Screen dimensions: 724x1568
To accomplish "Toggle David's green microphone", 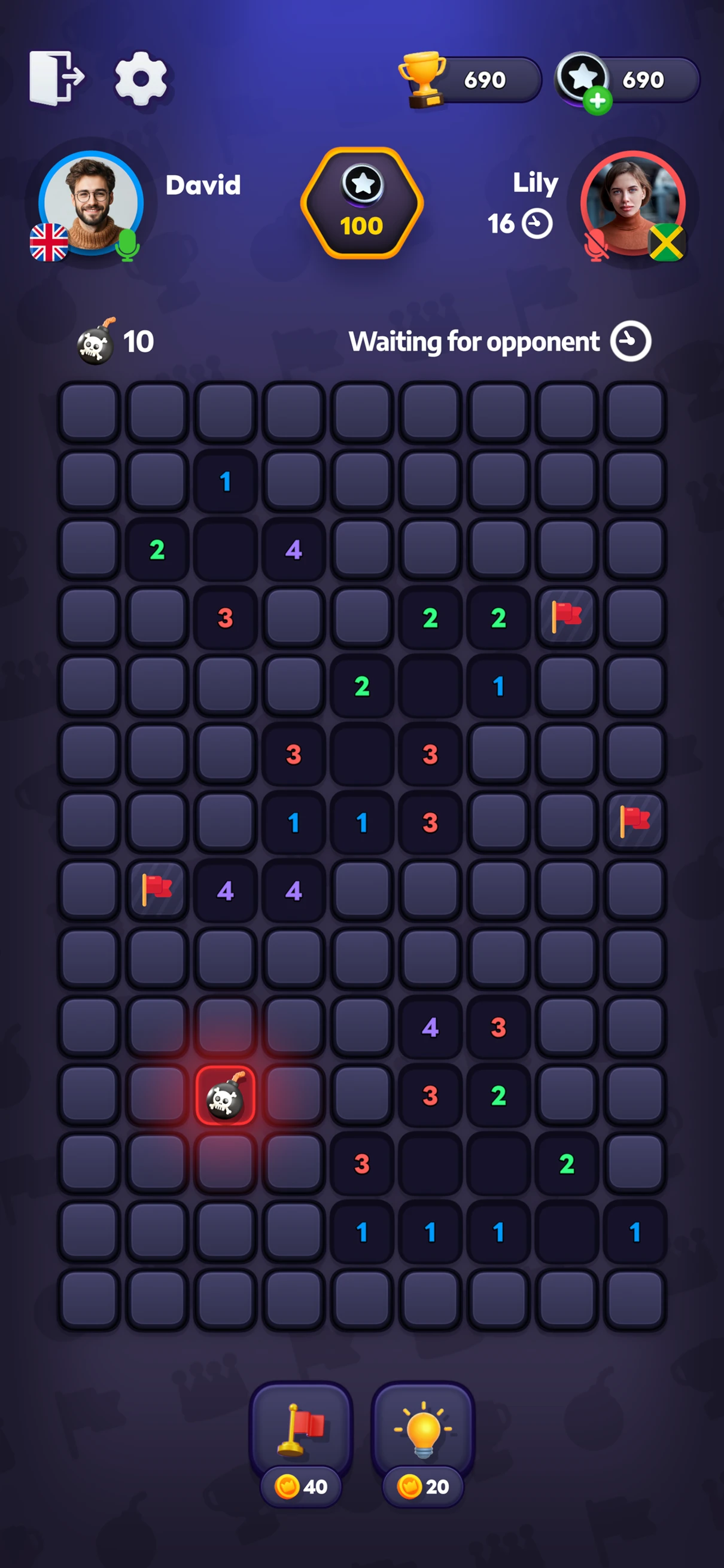I will pos(127,245).
